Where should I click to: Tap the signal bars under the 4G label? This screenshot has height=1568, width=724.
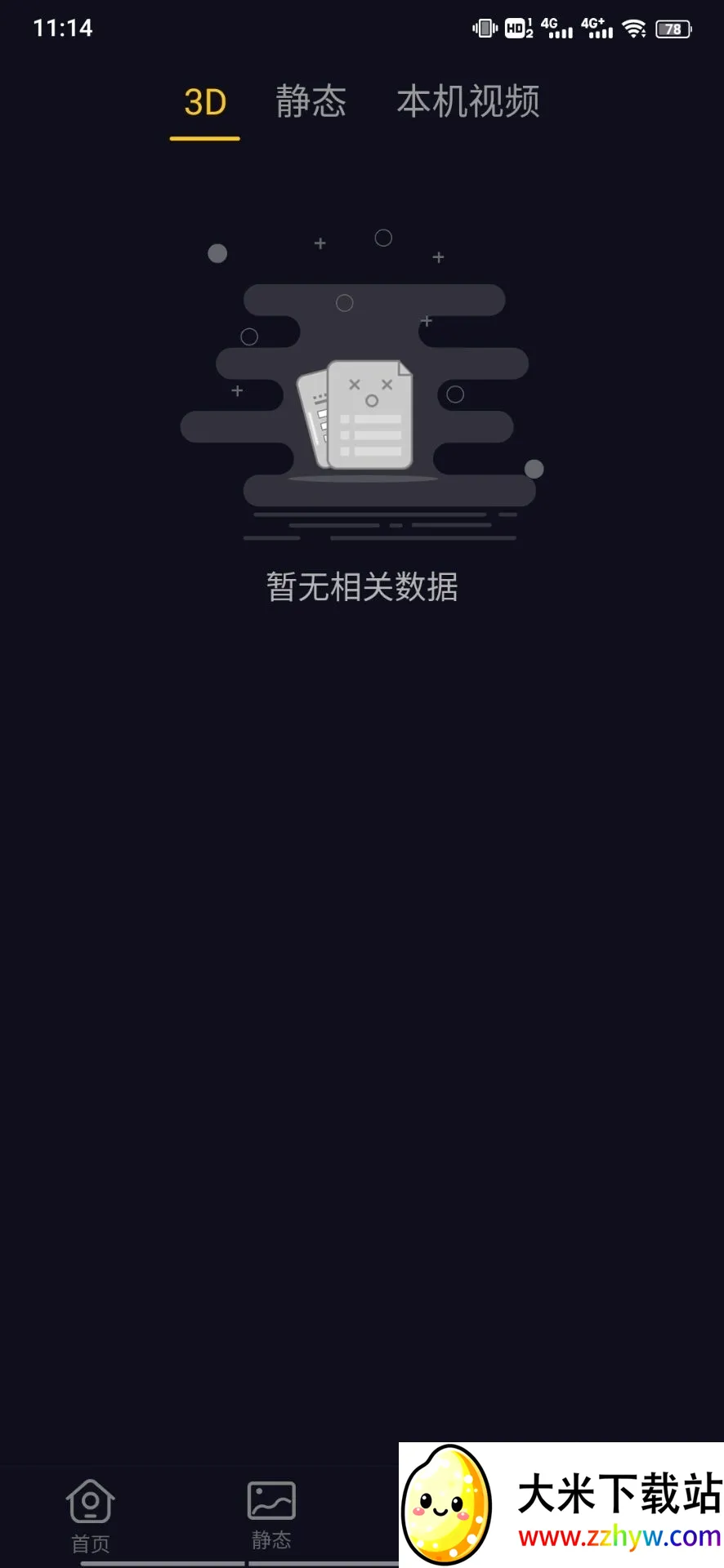click(x=559, y=33)
